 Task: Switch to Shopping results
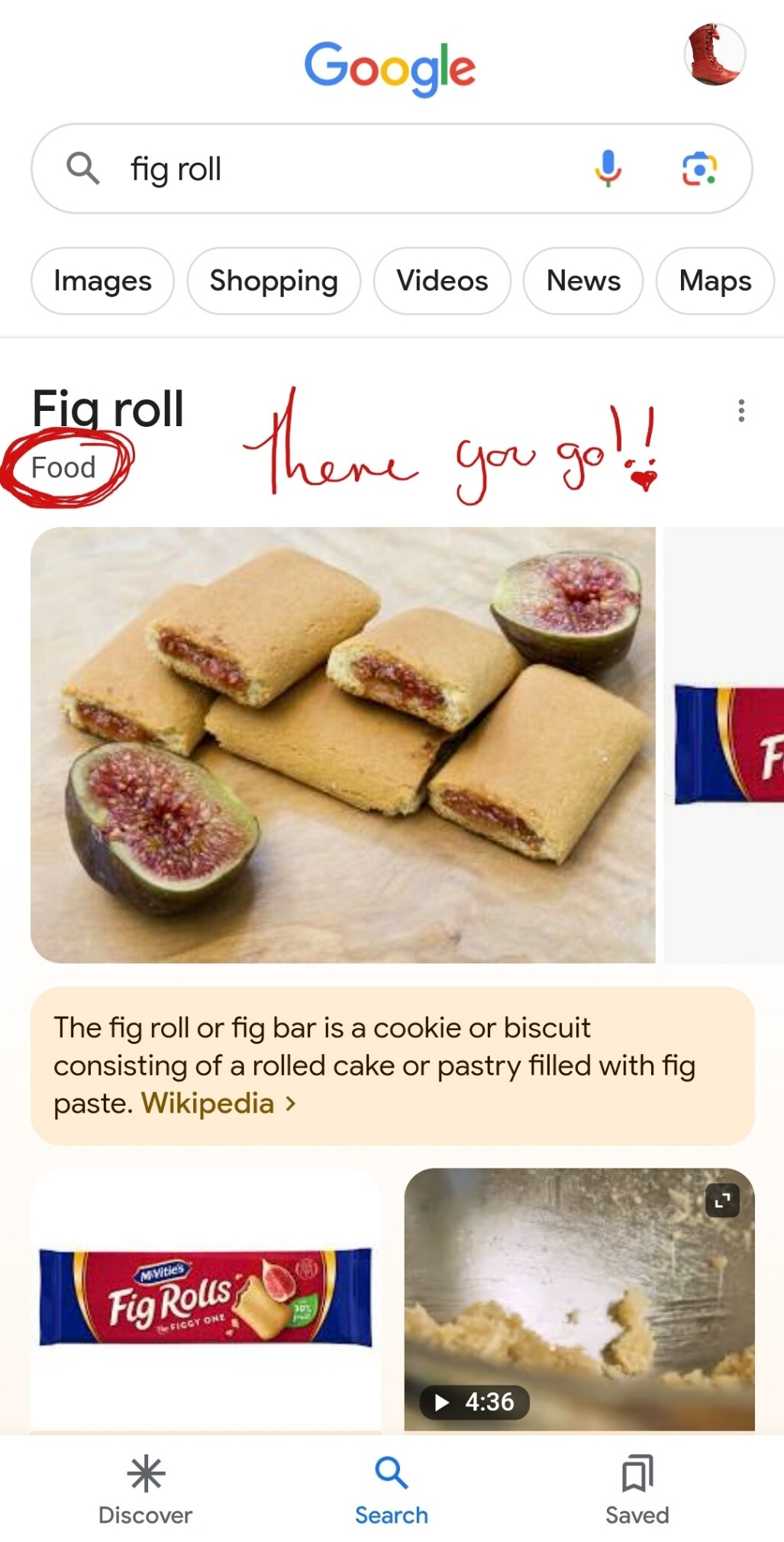point(273,281)
